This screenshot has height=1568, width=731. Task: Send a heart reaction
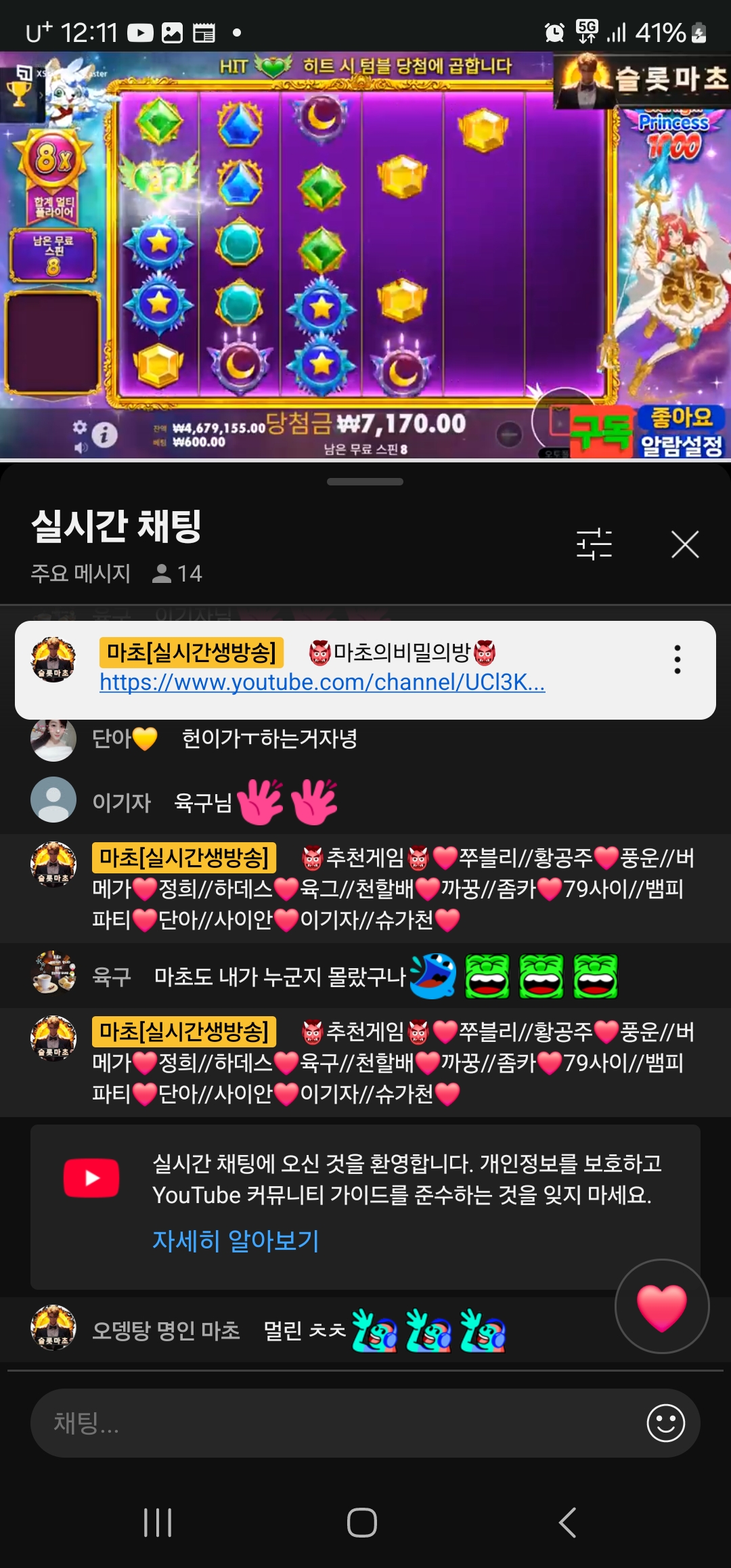pos(661,1306)
